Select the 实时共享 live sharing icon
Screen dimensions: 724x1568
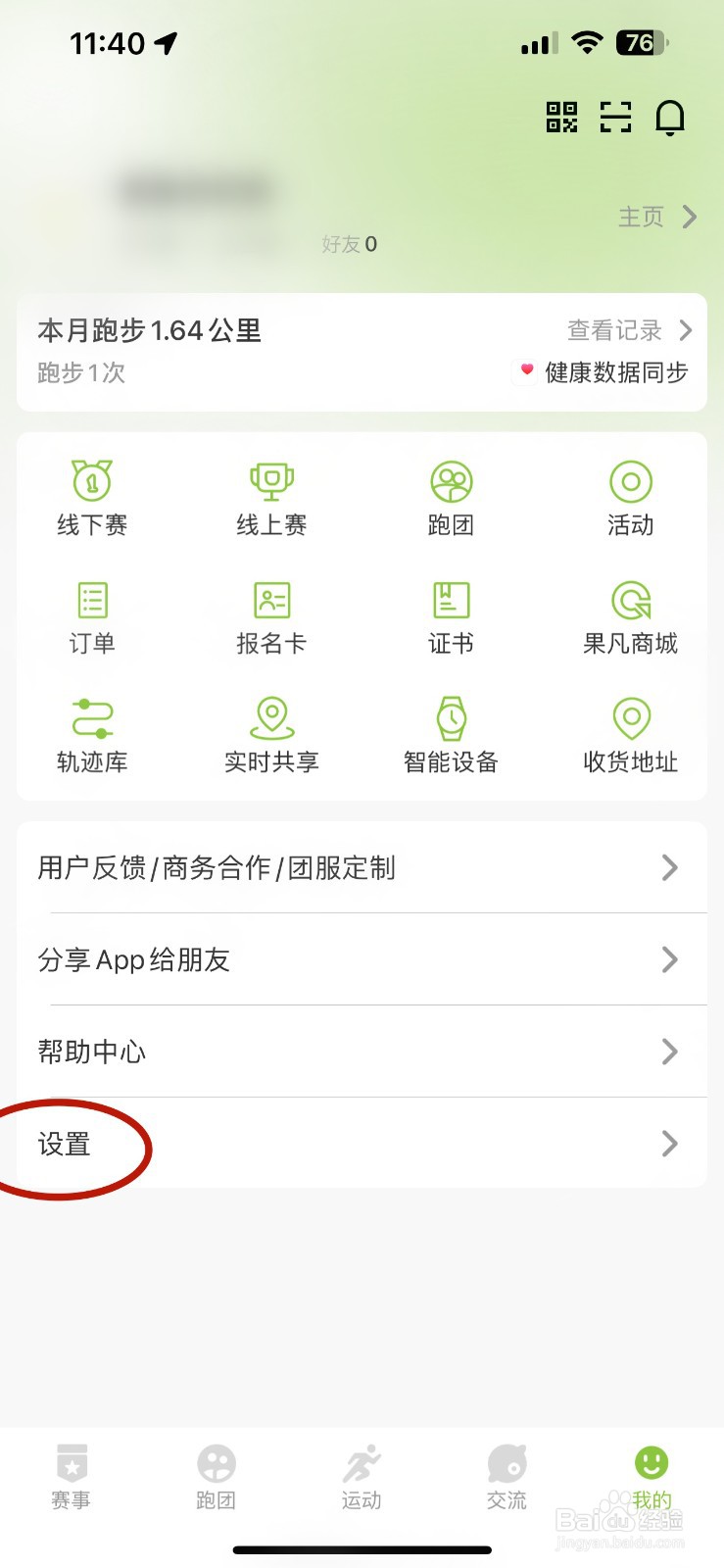(270, 733)
